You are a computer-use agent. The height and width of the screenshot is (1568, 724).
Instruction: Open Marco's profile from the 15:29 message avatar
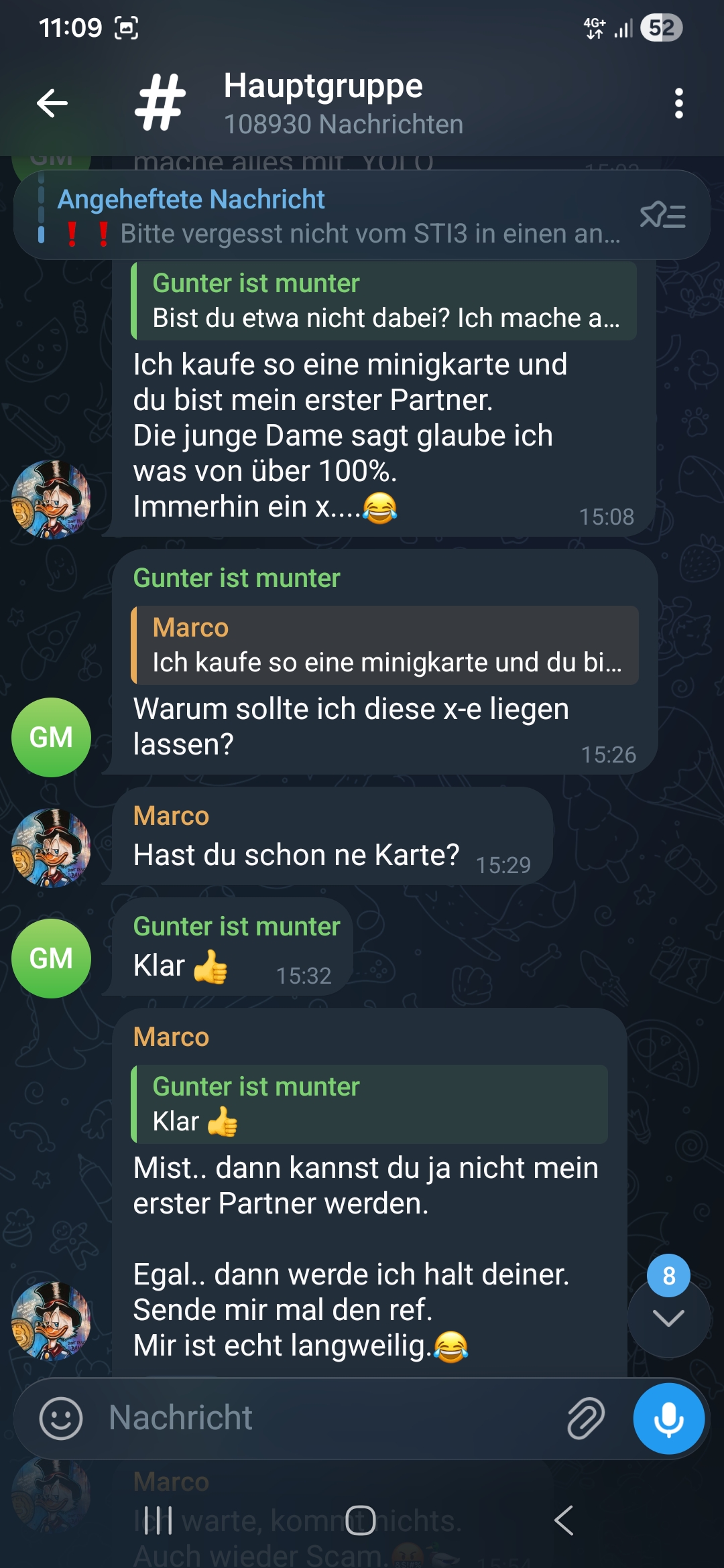(x=51, y=848)
